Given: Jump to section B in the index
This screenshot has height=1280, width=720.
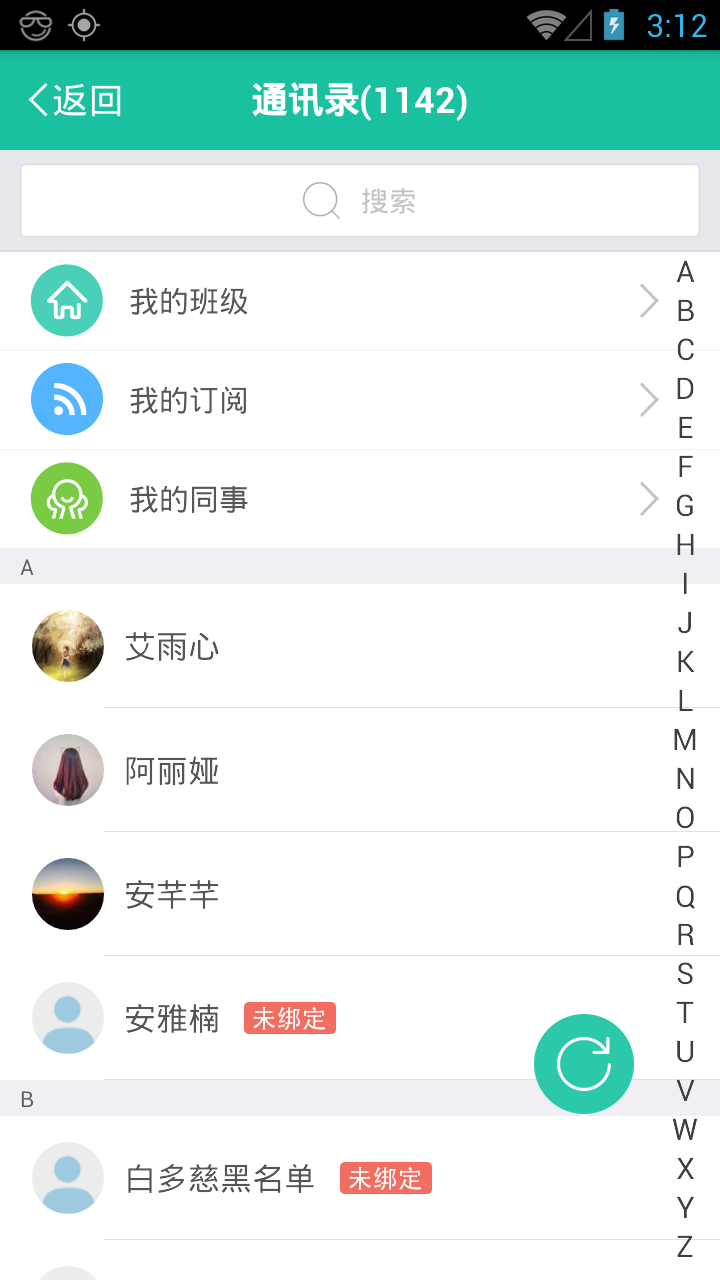Looking at the screenshot, I should point(685,313).
